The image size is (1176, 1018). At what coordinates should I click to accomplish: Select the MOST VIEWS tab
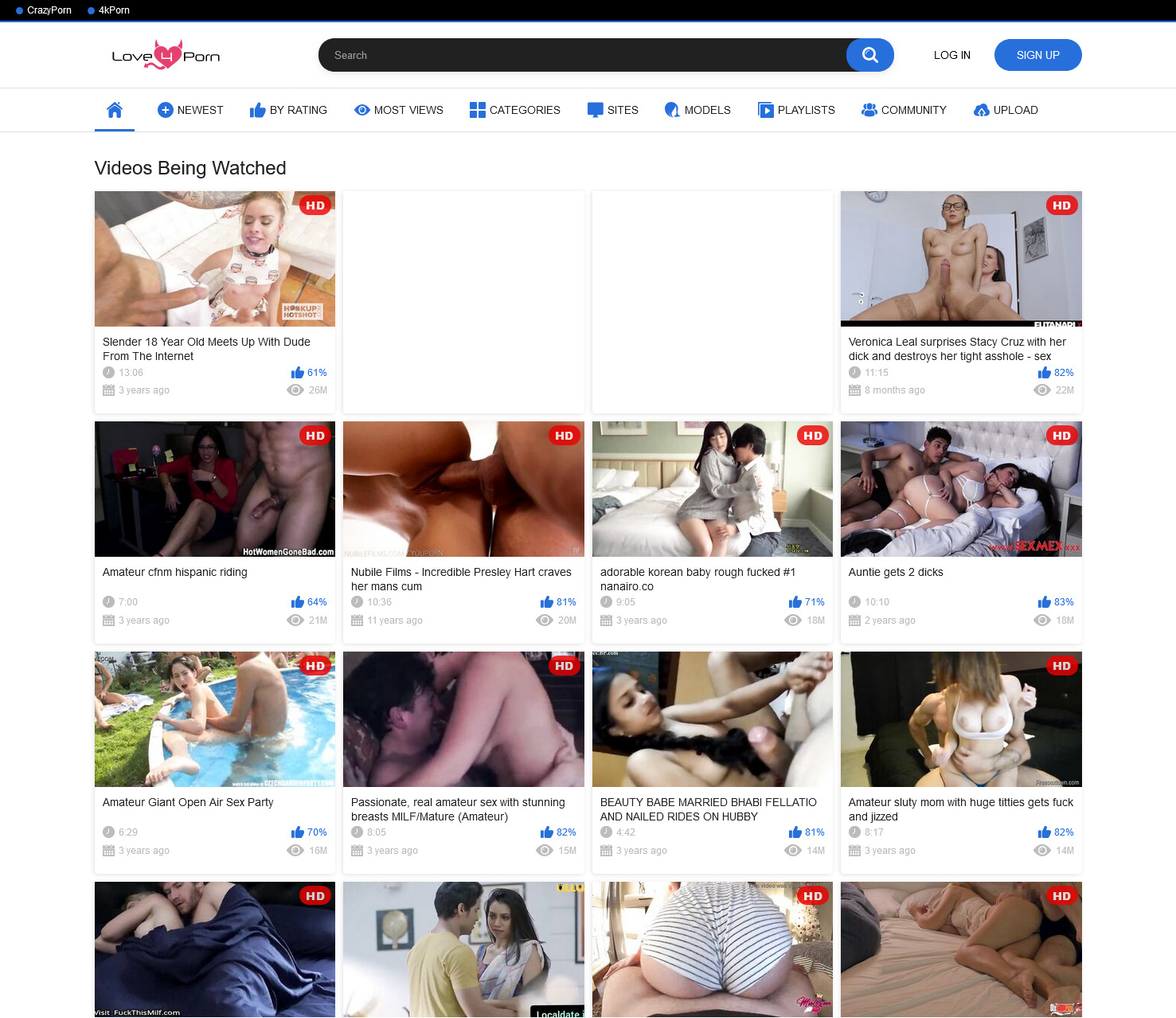tap(399, 110)
